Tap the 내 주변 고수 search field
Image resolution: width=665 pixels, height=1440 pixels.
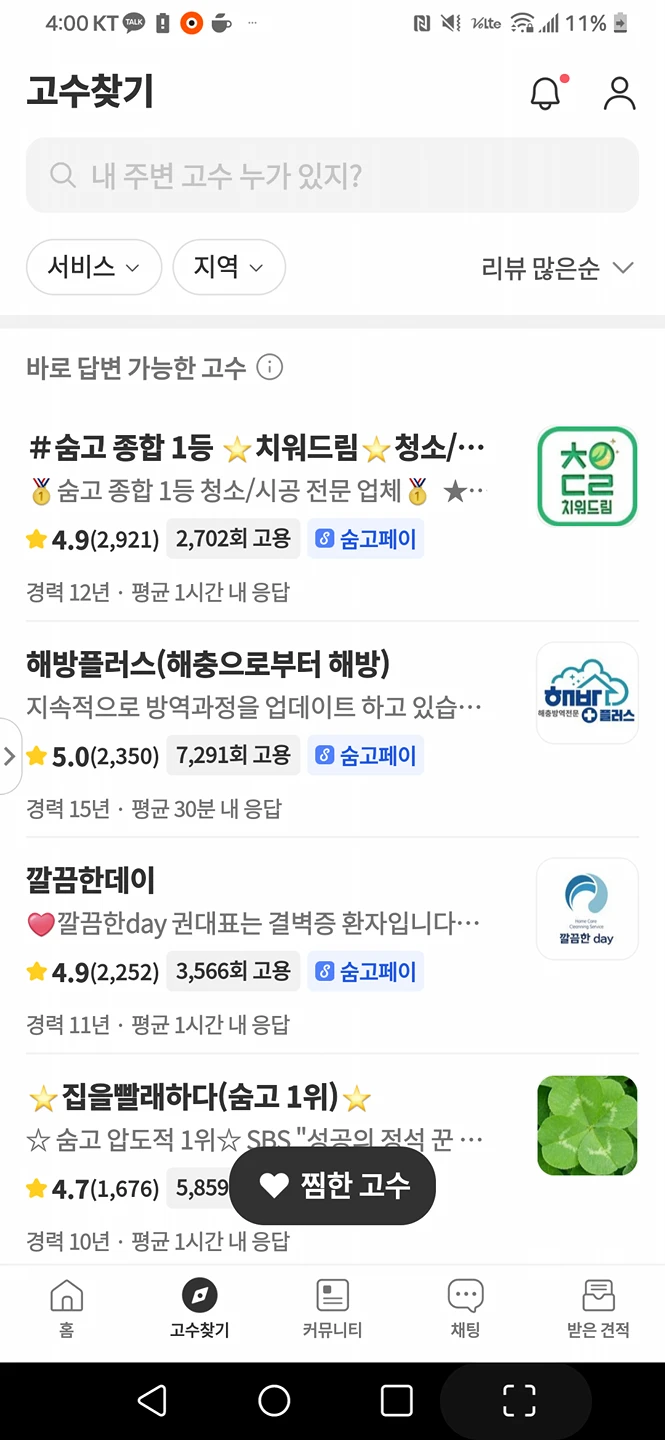pyautogui.click(x=332, y=176)
